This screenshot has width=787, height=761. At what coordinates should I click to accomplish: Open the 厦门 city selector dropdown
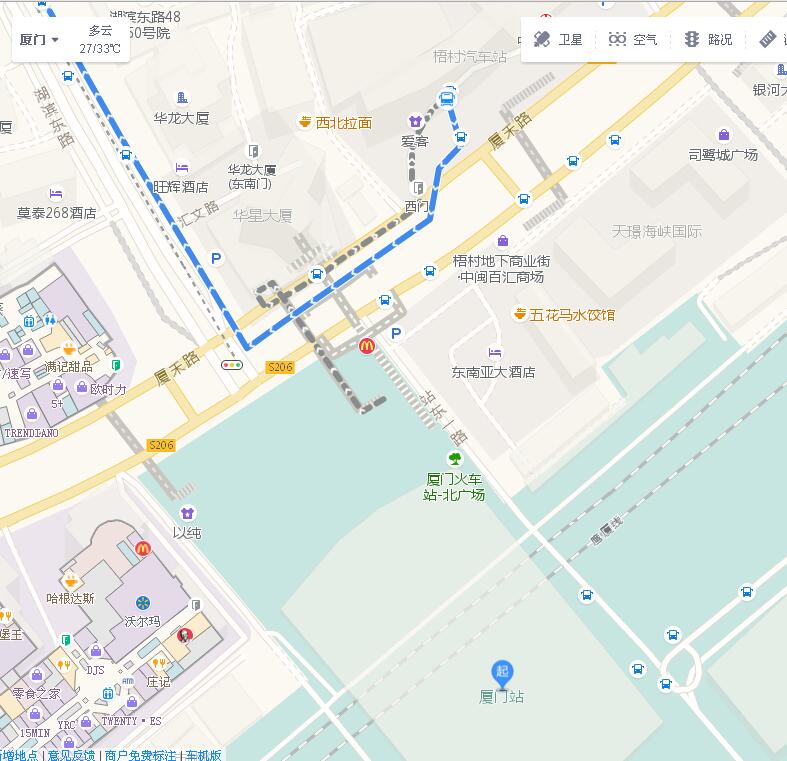pyautogui.click(x=40, y=40)
